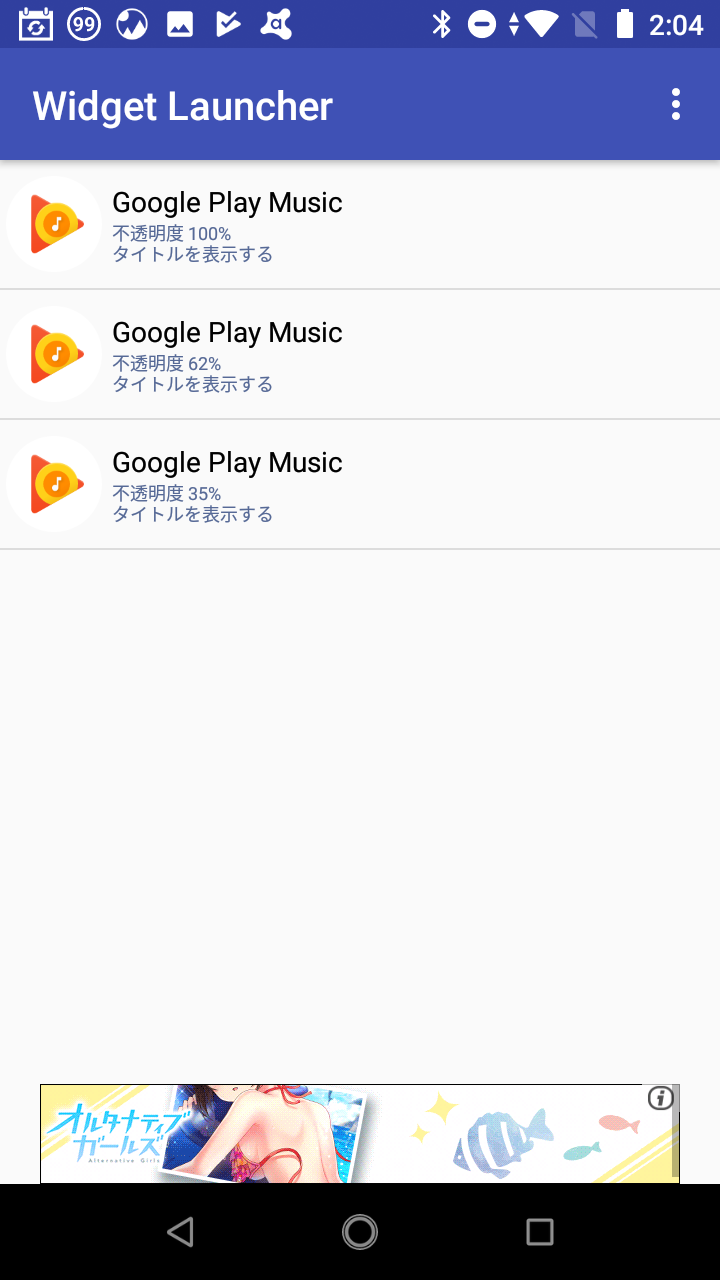
Task: Open Google Play Music entry with 100% opacity
Action: coord(360,225)
